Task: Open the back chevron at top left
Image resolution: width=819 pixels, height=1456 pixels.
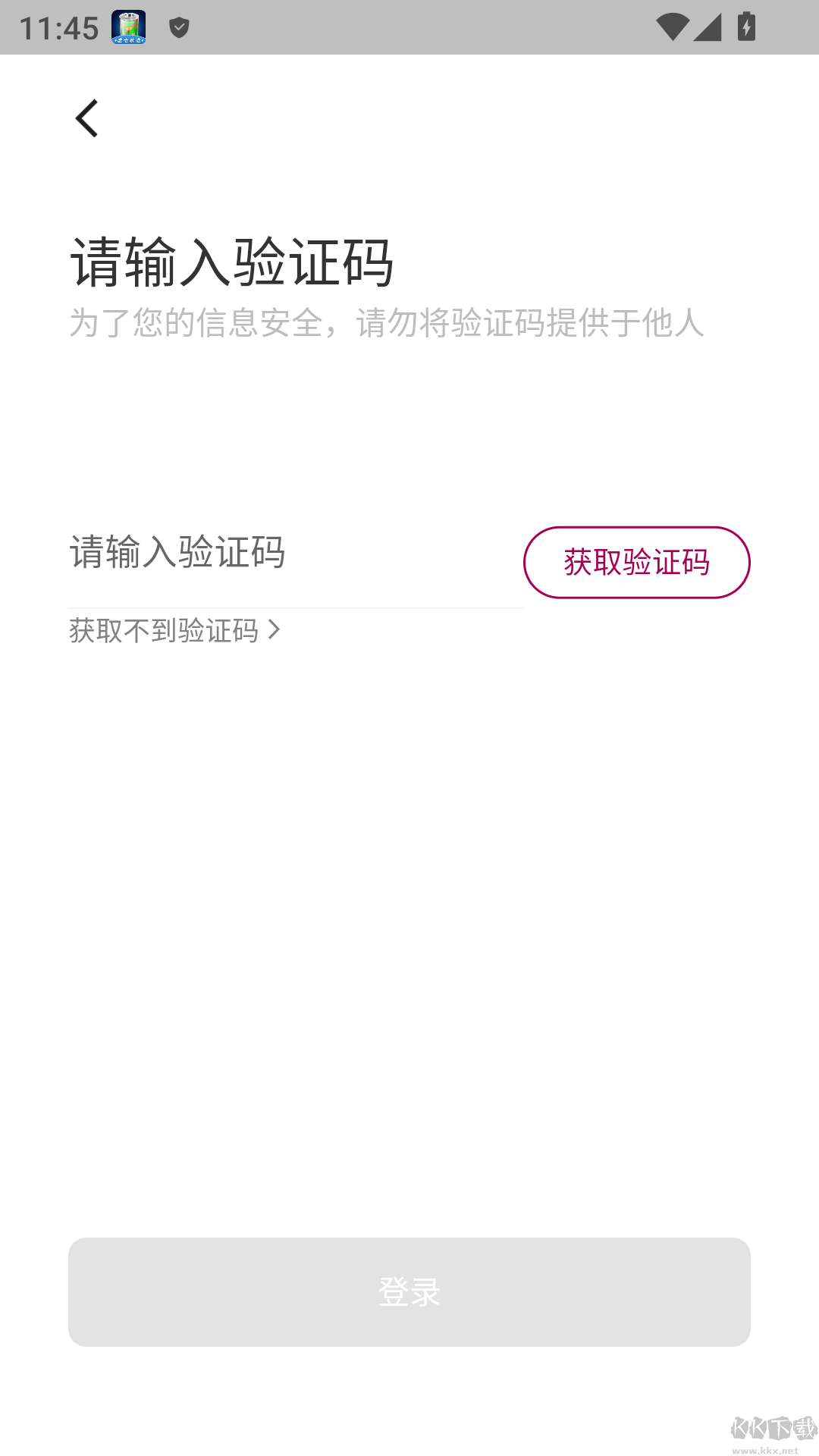Action: tap(86, 118)
